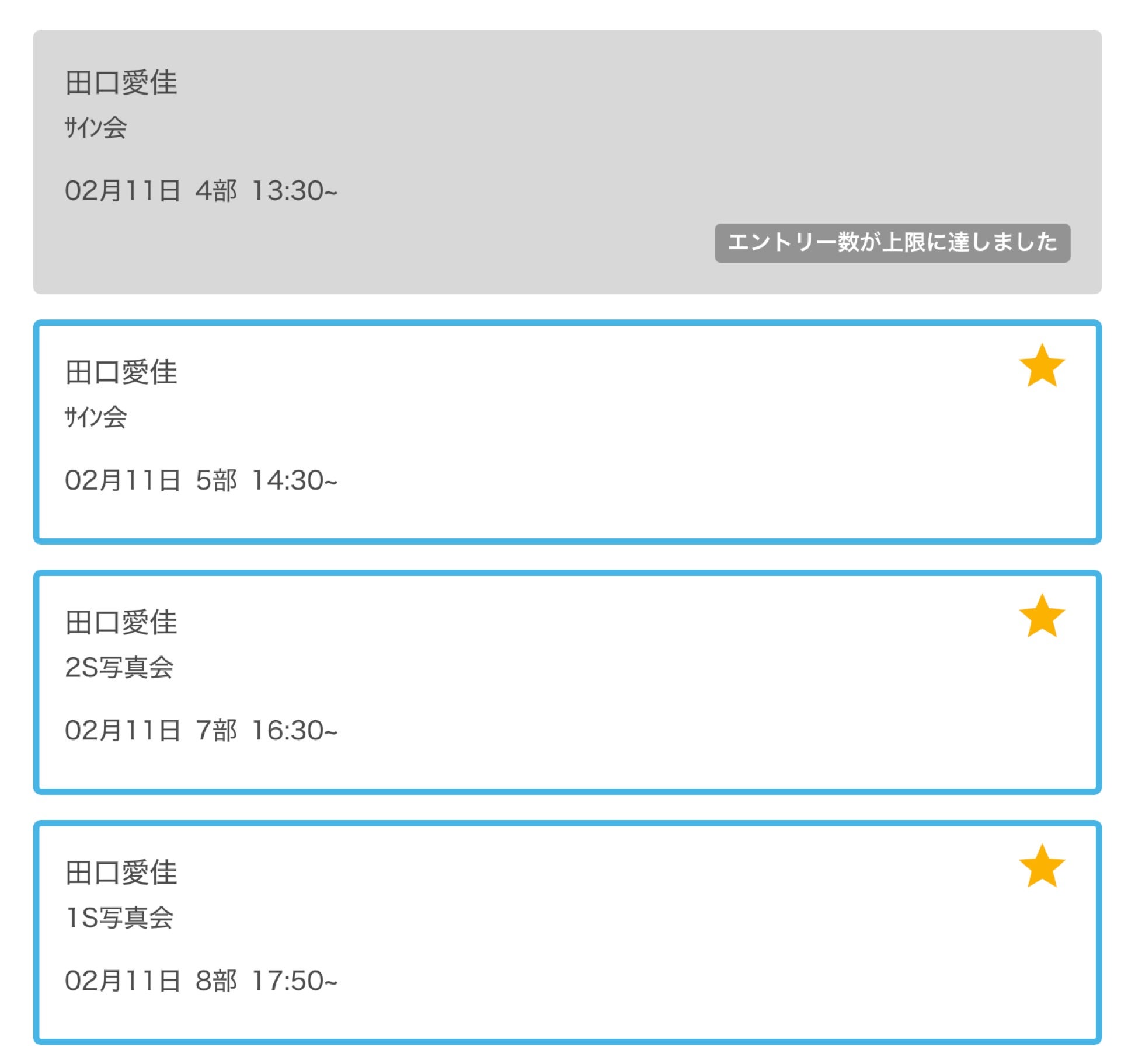Screen dimensions: 1121x1064
Task: Choose the 2S写真会 7部 16:30 card
Action: point(566,682)
